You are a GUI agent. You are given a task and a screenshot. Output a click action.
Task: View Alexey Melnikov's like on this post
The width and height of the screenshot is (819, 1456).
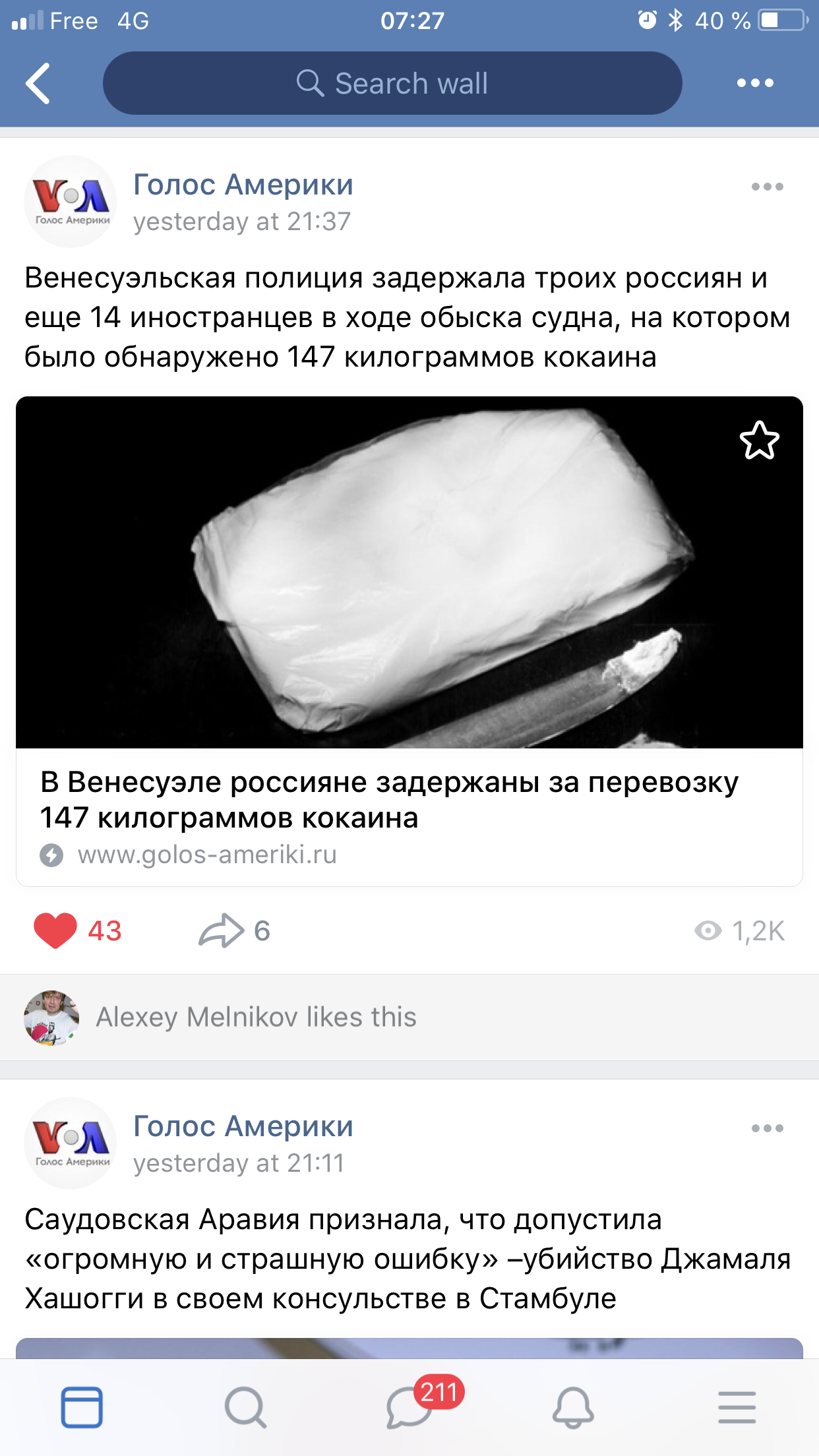pyautogui.click(x=256, y=1017)
